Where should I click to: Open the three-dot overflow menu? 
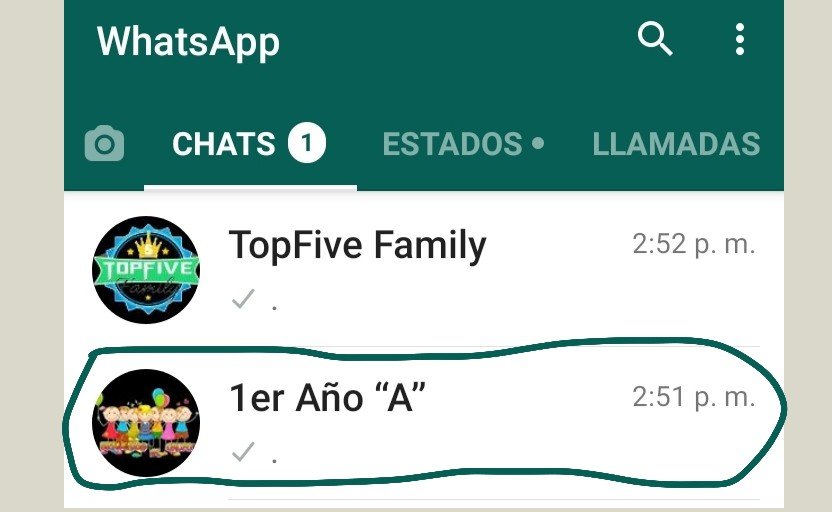[x=740, y=40]
